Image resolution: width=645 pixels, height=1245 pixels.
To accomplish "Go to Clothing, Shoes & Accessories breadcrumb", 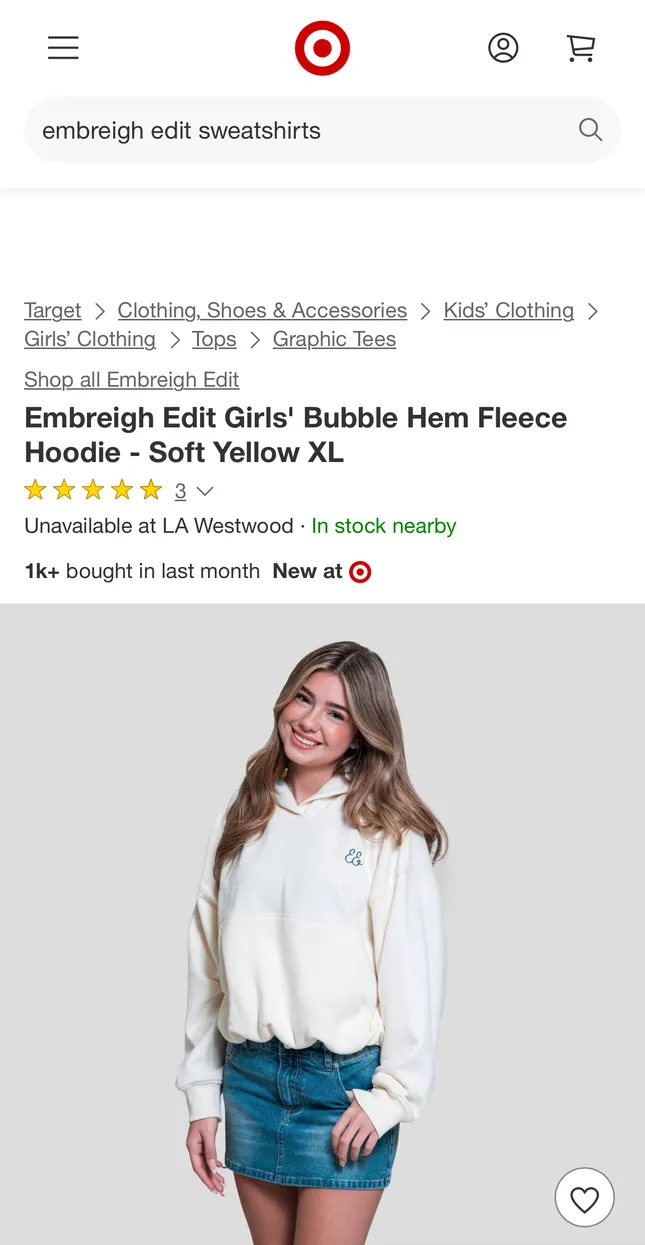I will point(262,310).
